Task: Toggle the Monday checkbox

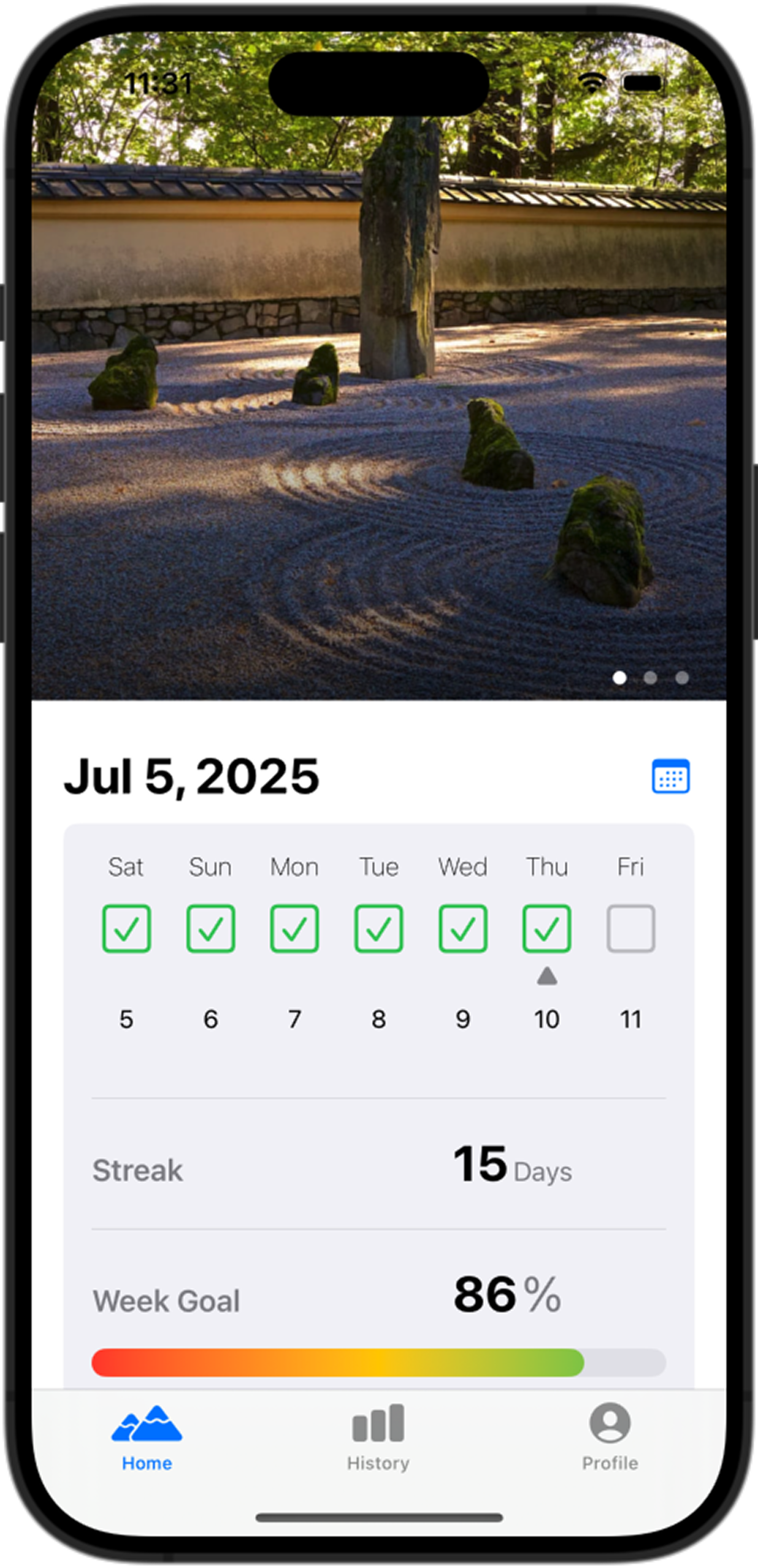Action: coord(294,928)
